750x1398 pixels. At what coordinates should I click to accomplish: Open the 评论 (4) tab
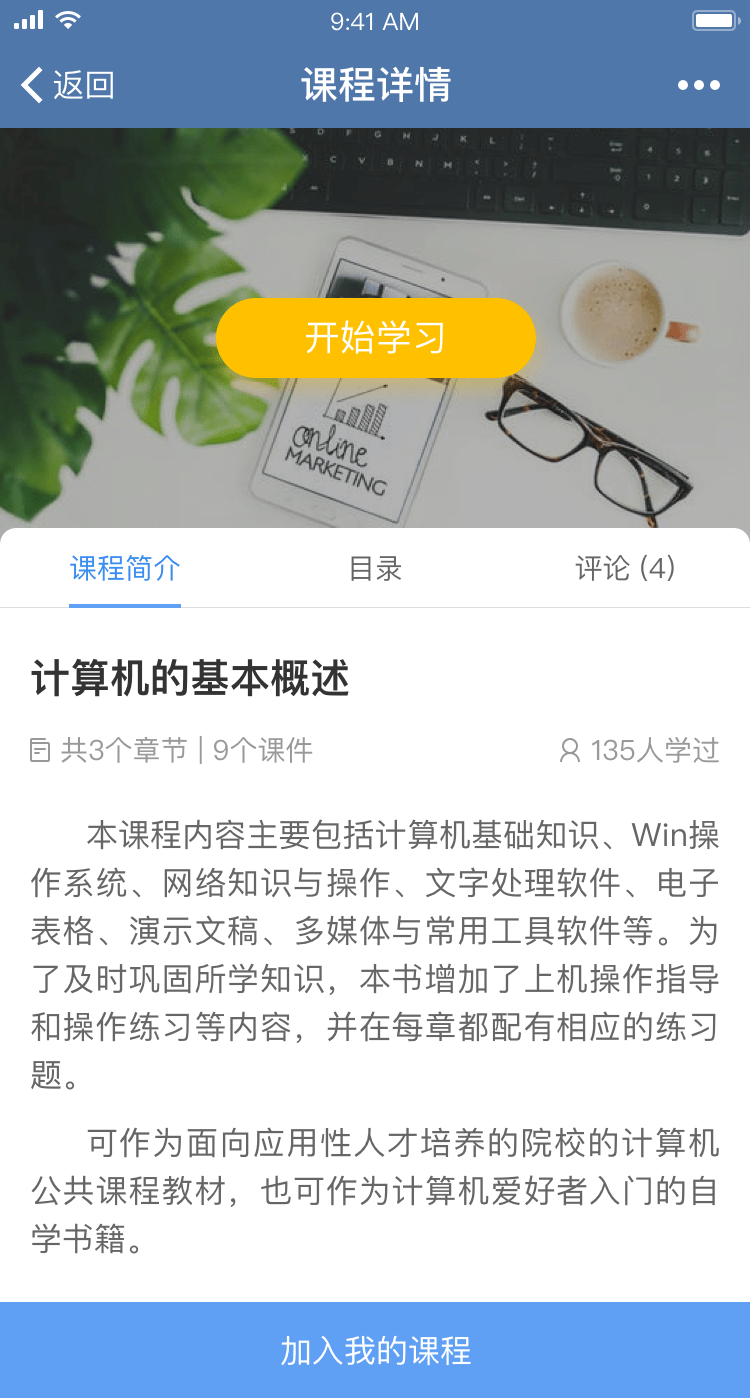pos(625,569)
